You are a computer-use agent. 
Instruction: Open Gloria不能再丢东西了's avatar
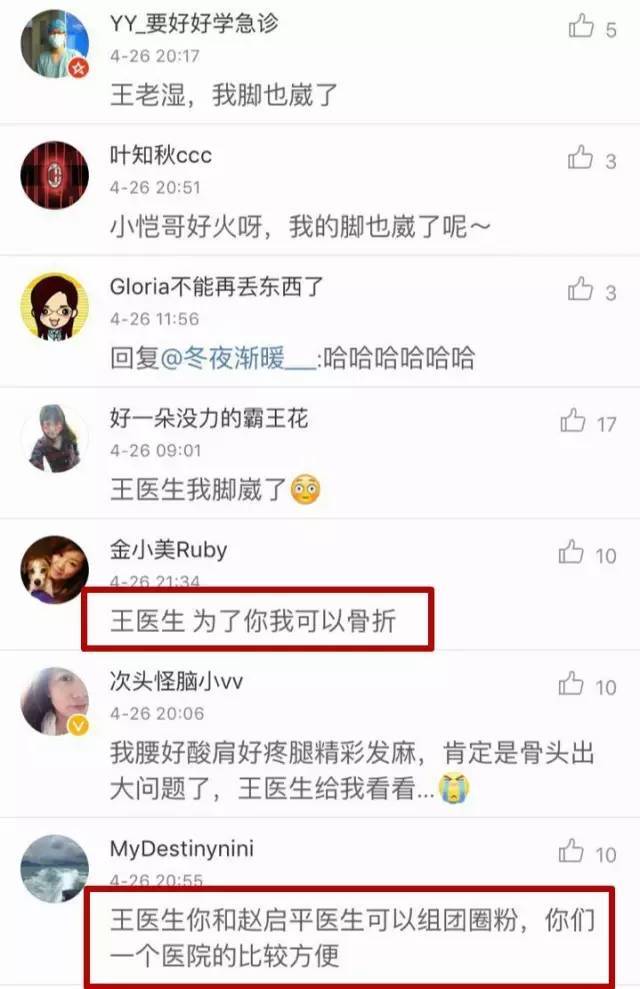click(55, 306)
